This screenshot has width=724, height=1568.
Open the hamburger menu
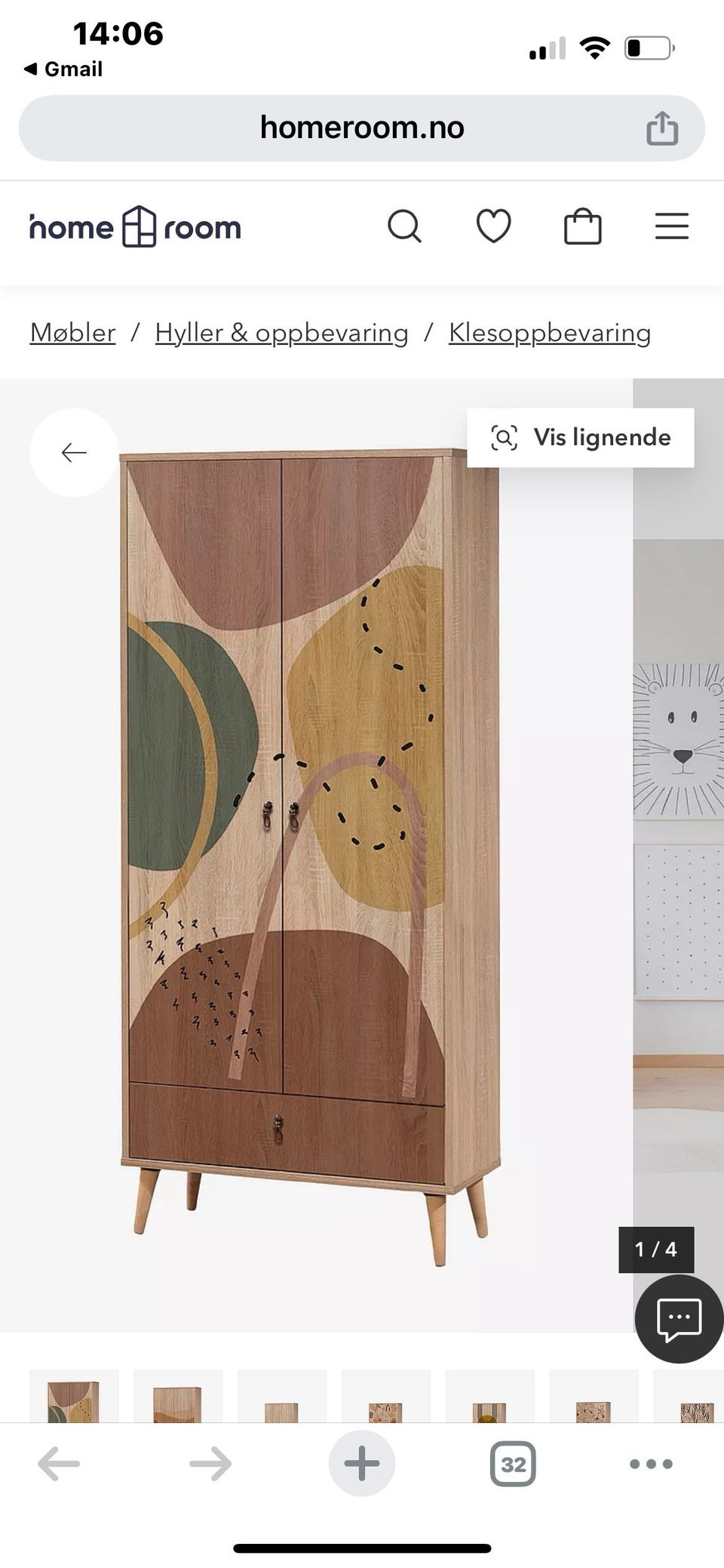671,226
